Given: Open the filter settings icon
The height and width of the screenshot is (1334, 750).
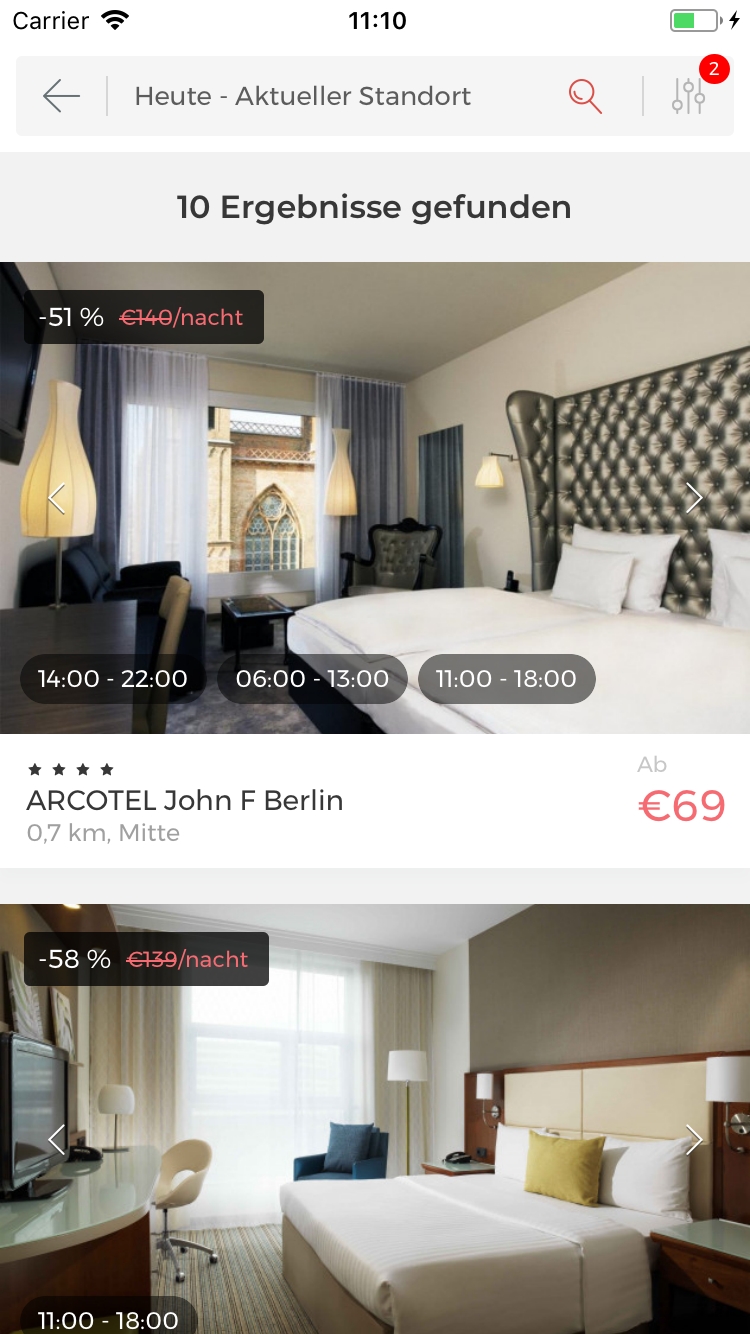Looking at the screenshot, I should coord(689,96).
